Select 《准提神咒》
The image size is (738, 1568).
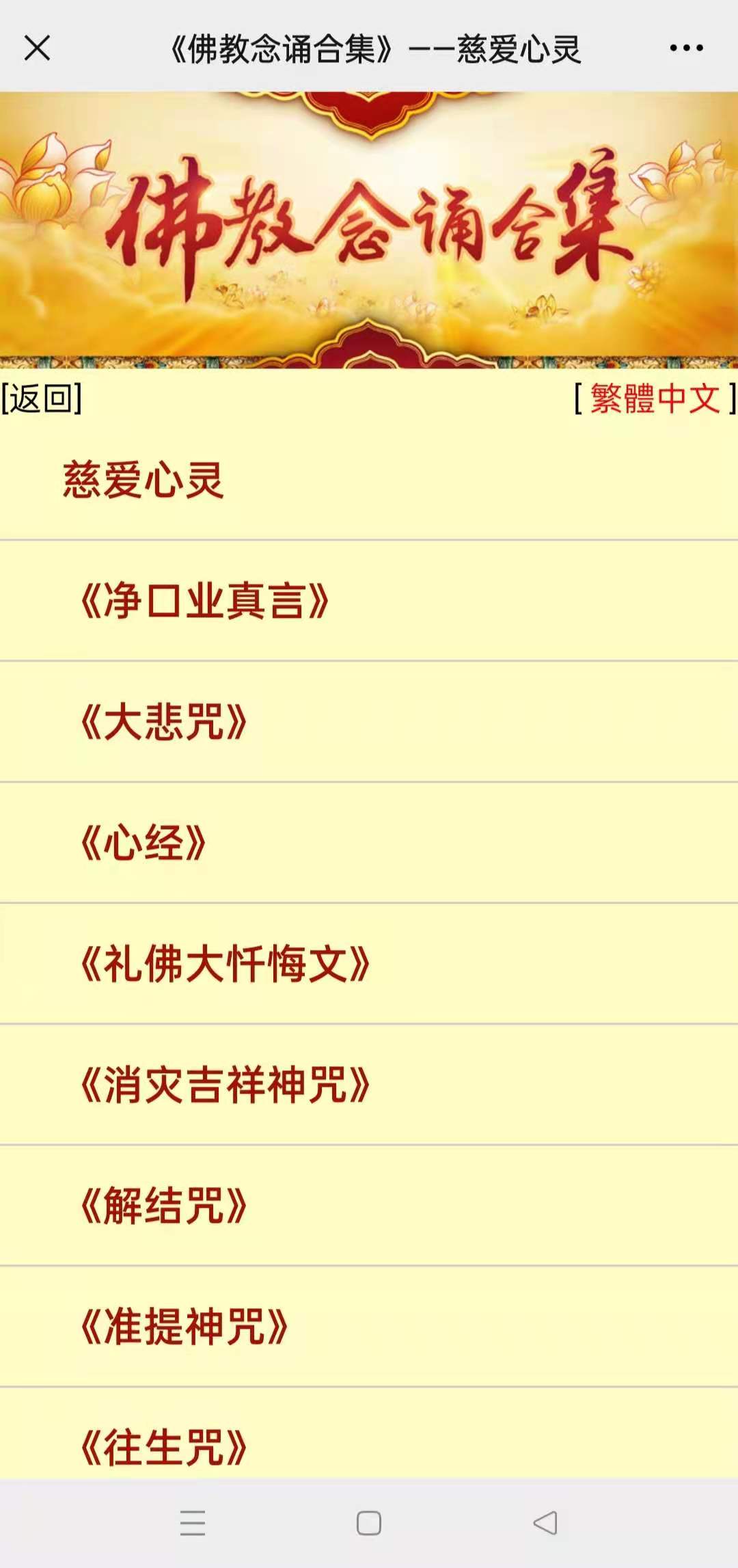[369, 1327]
